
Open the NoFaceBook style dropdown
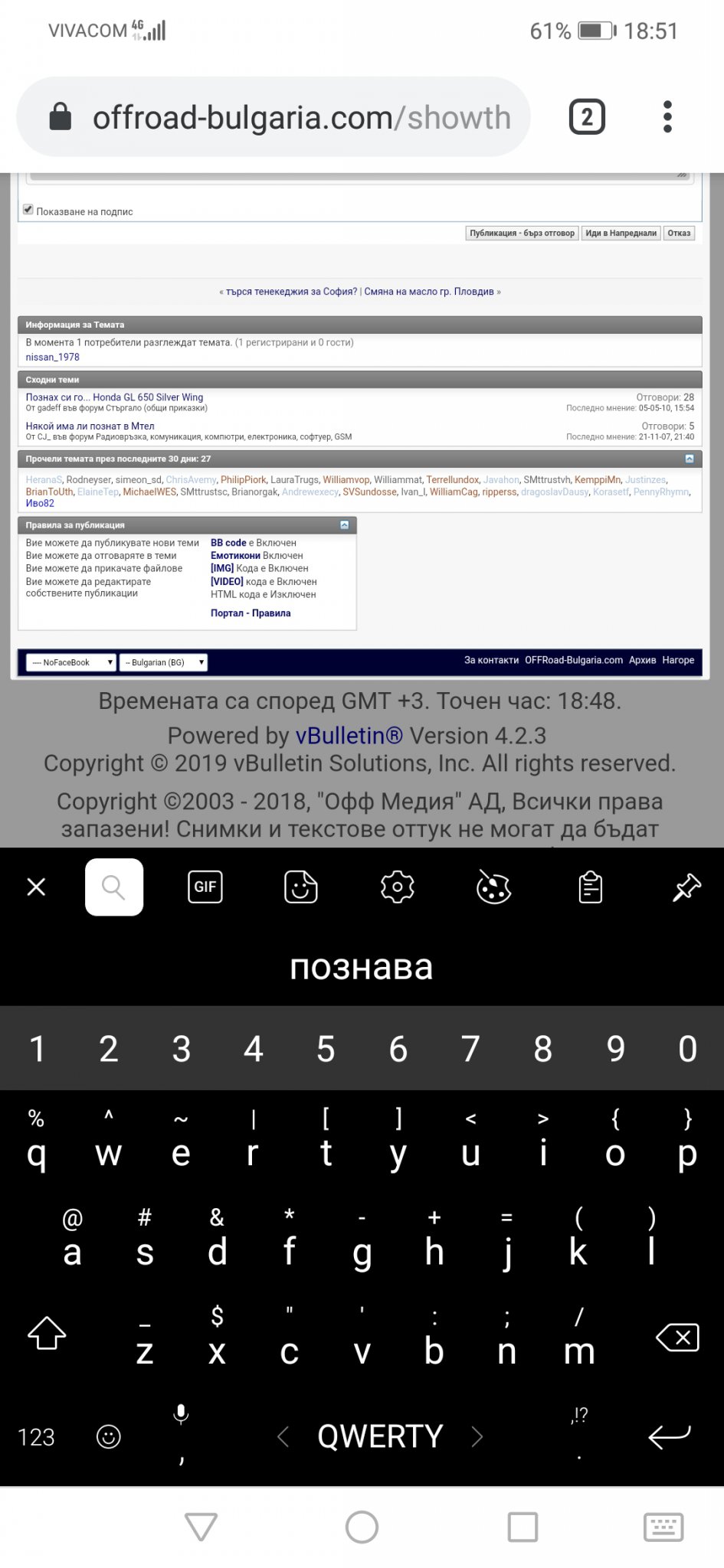(72, 662)
